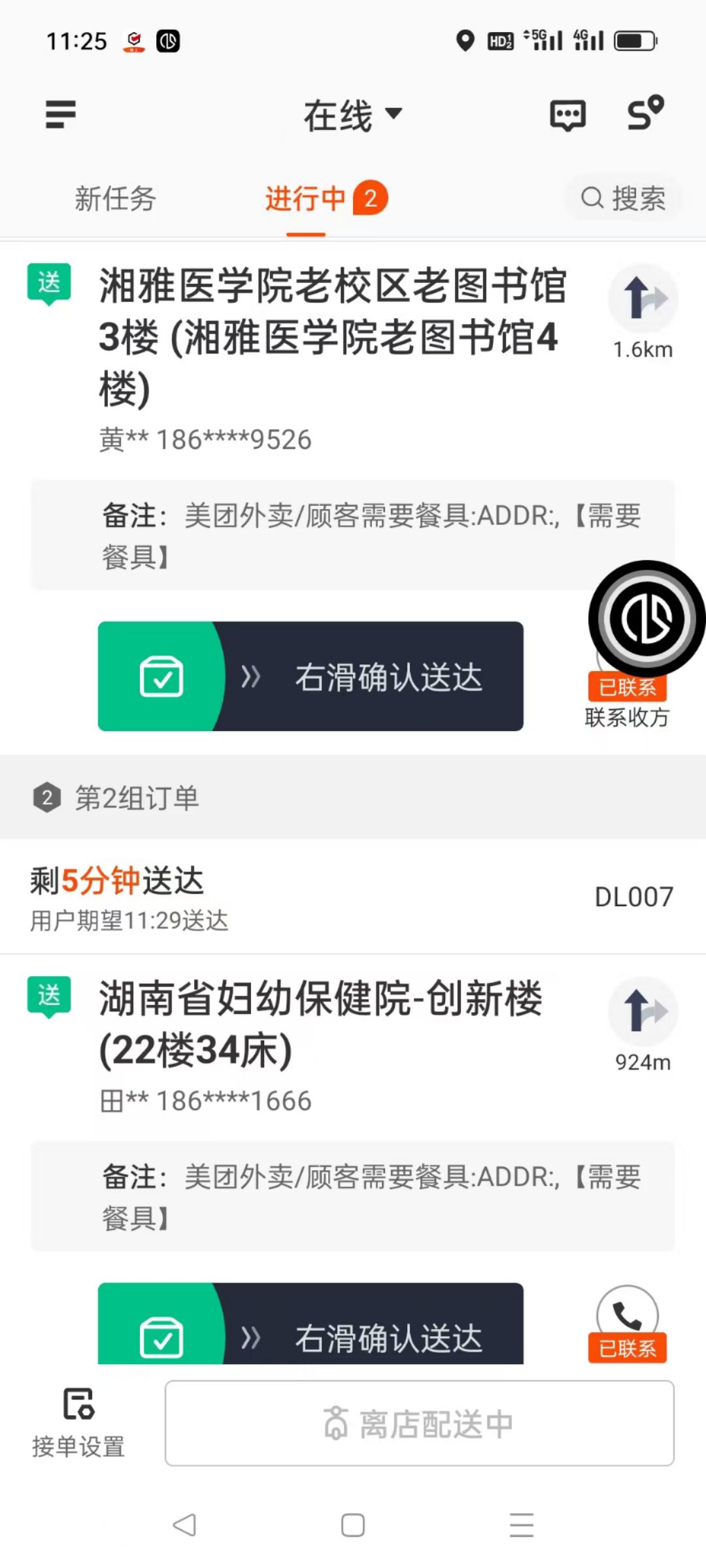Open the hamburger drawer menu
Viewport: 706px width, 1568px height.
[x=61, y=114]
